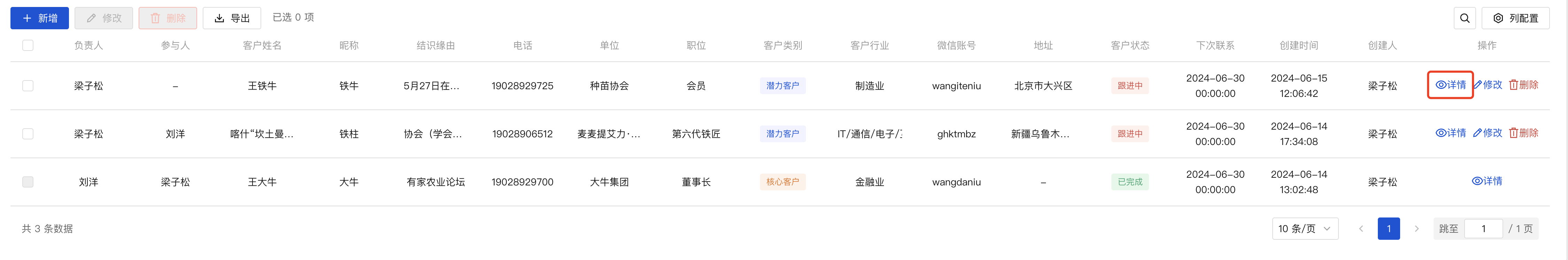
Task: View 详情 for customer 王铁牛
Action: point(1451,85)
